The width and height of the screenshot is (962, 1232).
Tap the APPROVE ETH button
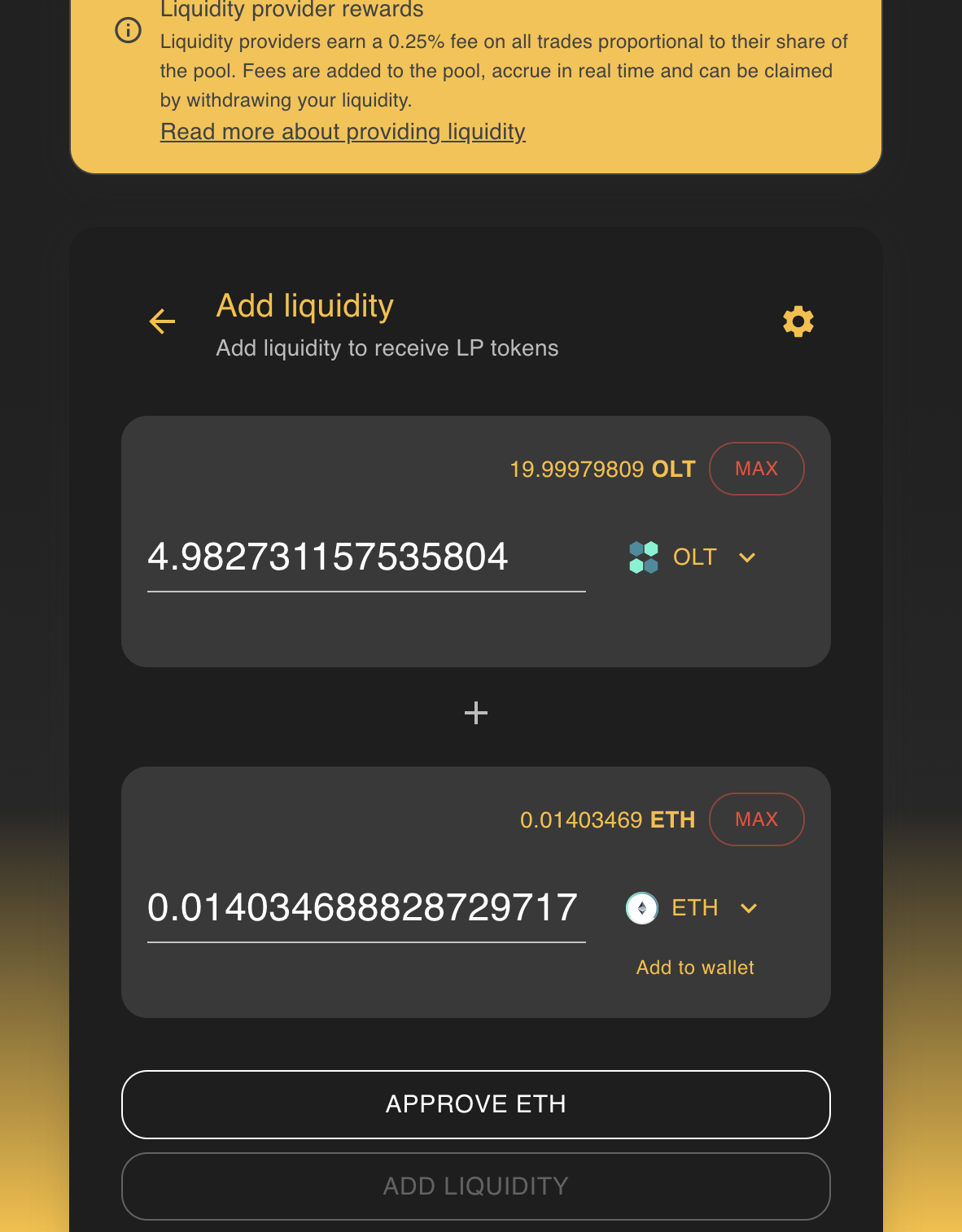[475, 1104]
